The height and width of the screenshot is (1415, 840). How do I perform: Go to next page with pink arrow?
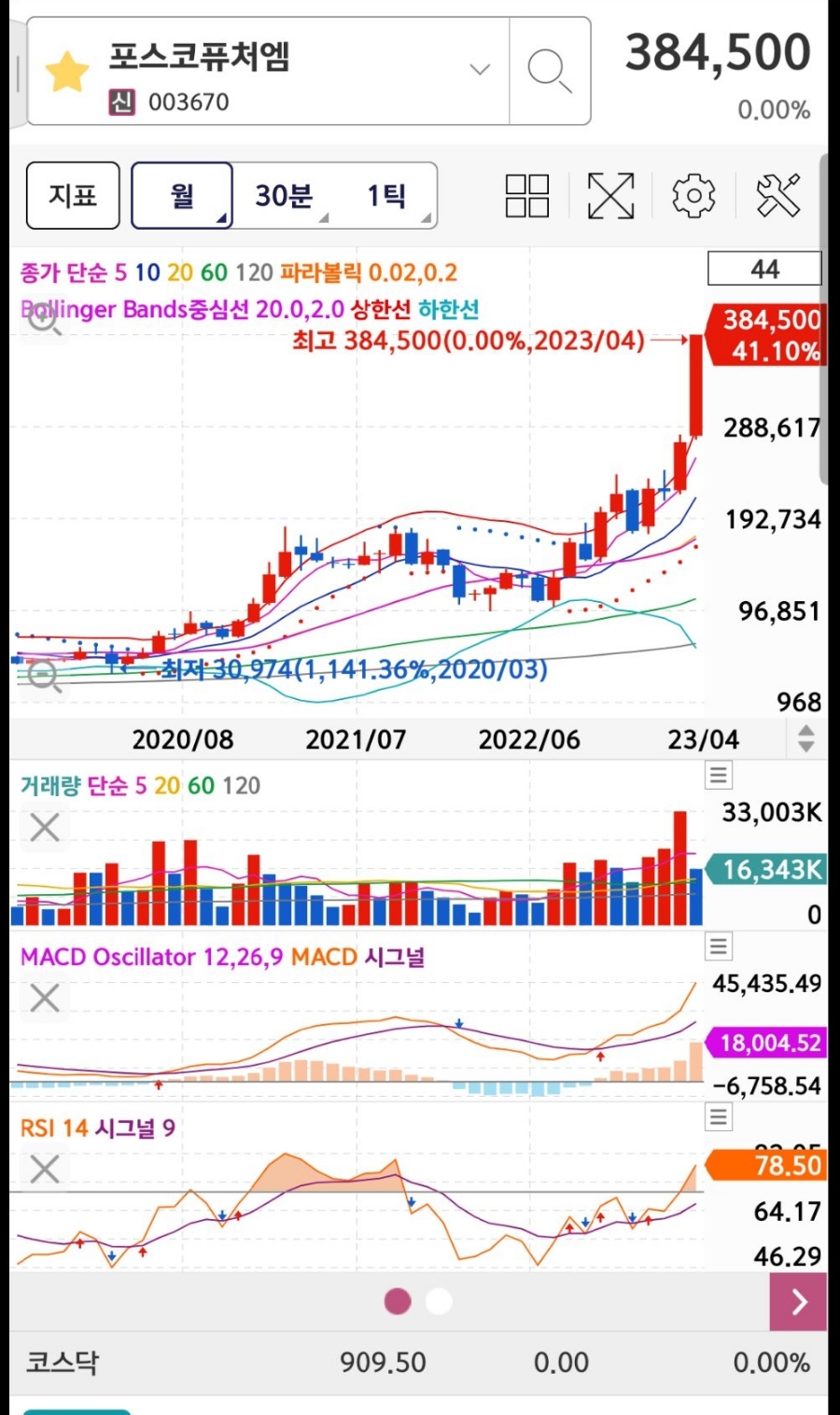click(798, 1302)
